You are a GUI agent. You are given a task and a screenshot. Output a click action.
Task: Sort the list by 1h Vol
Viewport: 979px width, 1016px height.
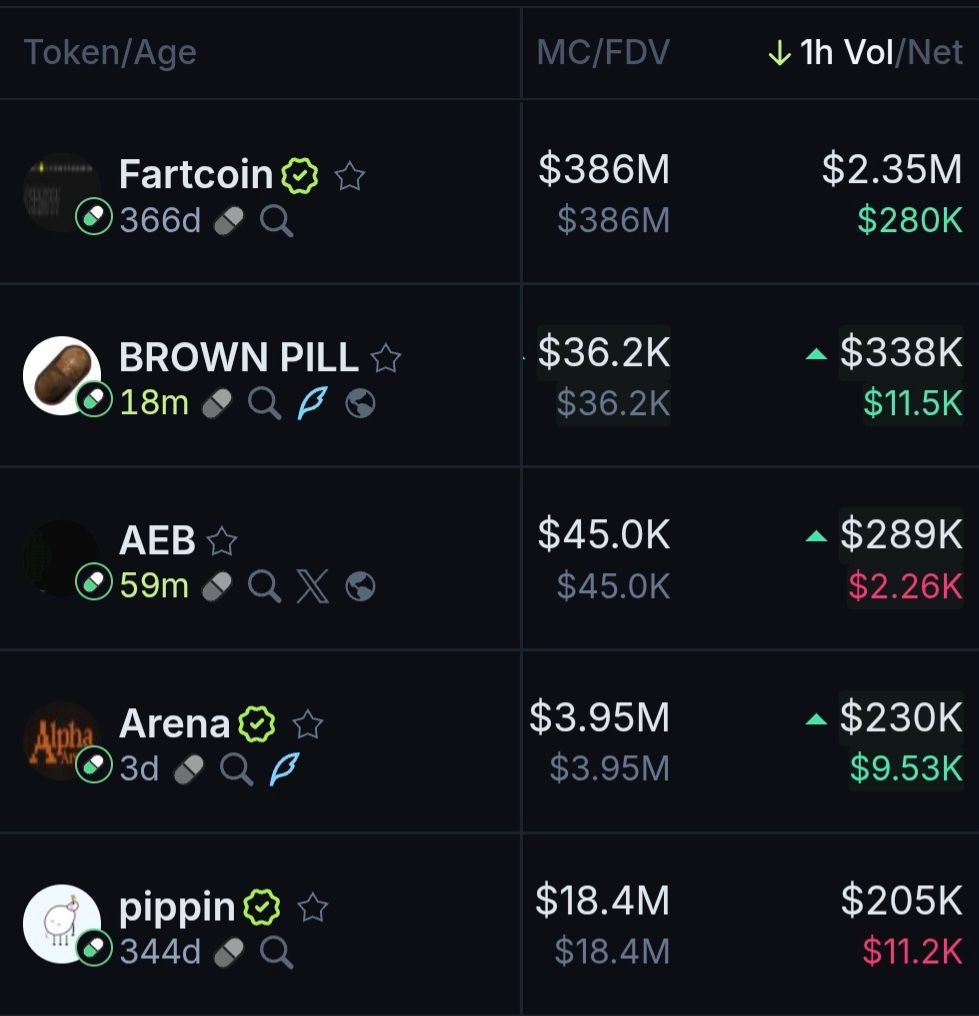845,53
